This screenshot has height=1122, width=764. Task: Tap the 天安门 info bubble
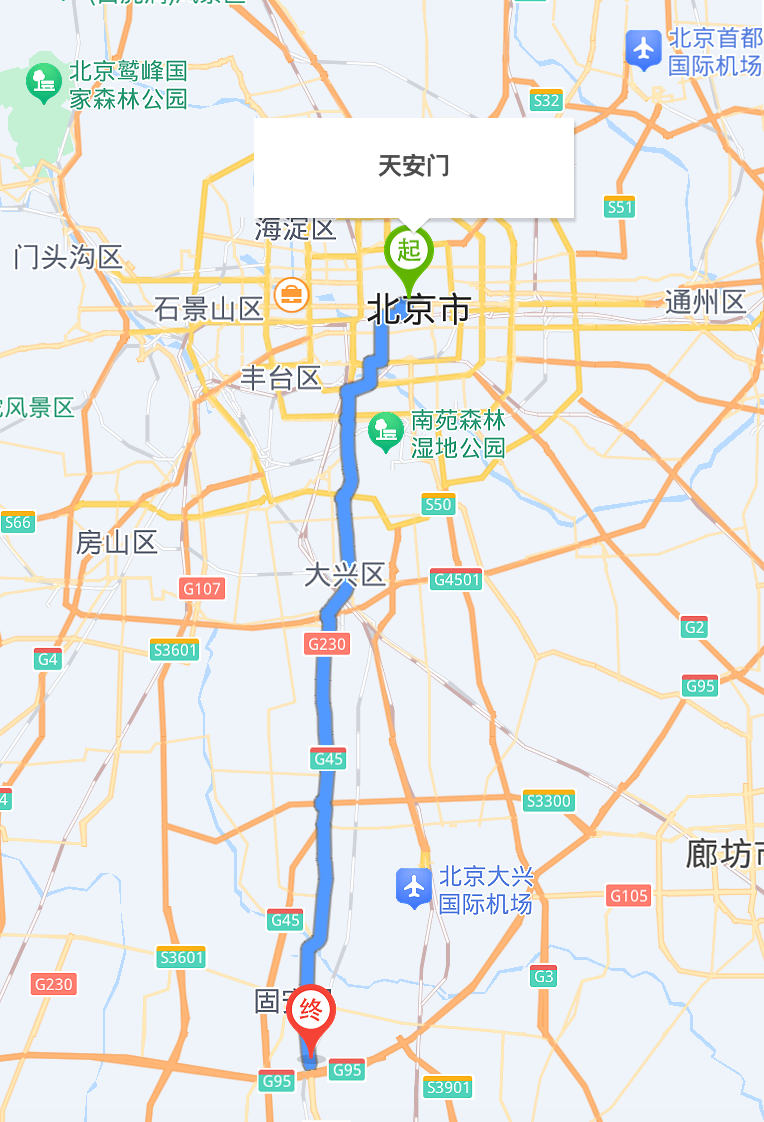pos(413,167)
